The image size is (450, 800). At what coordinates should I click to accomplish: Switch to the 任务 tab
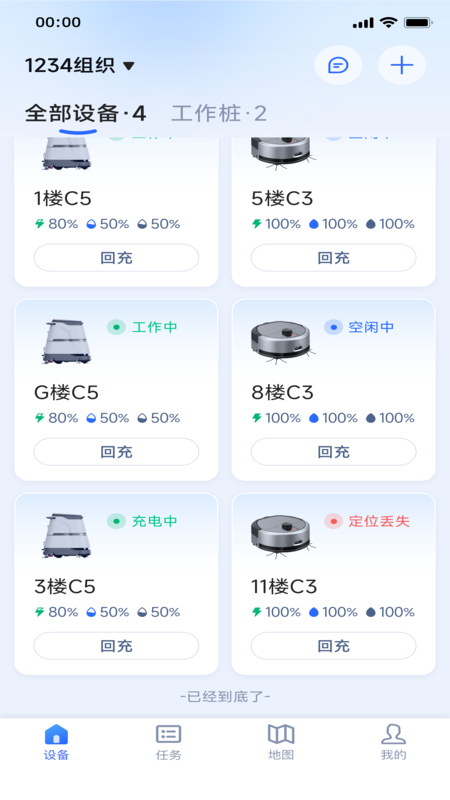pyautogui.click(x=168, y=742)
